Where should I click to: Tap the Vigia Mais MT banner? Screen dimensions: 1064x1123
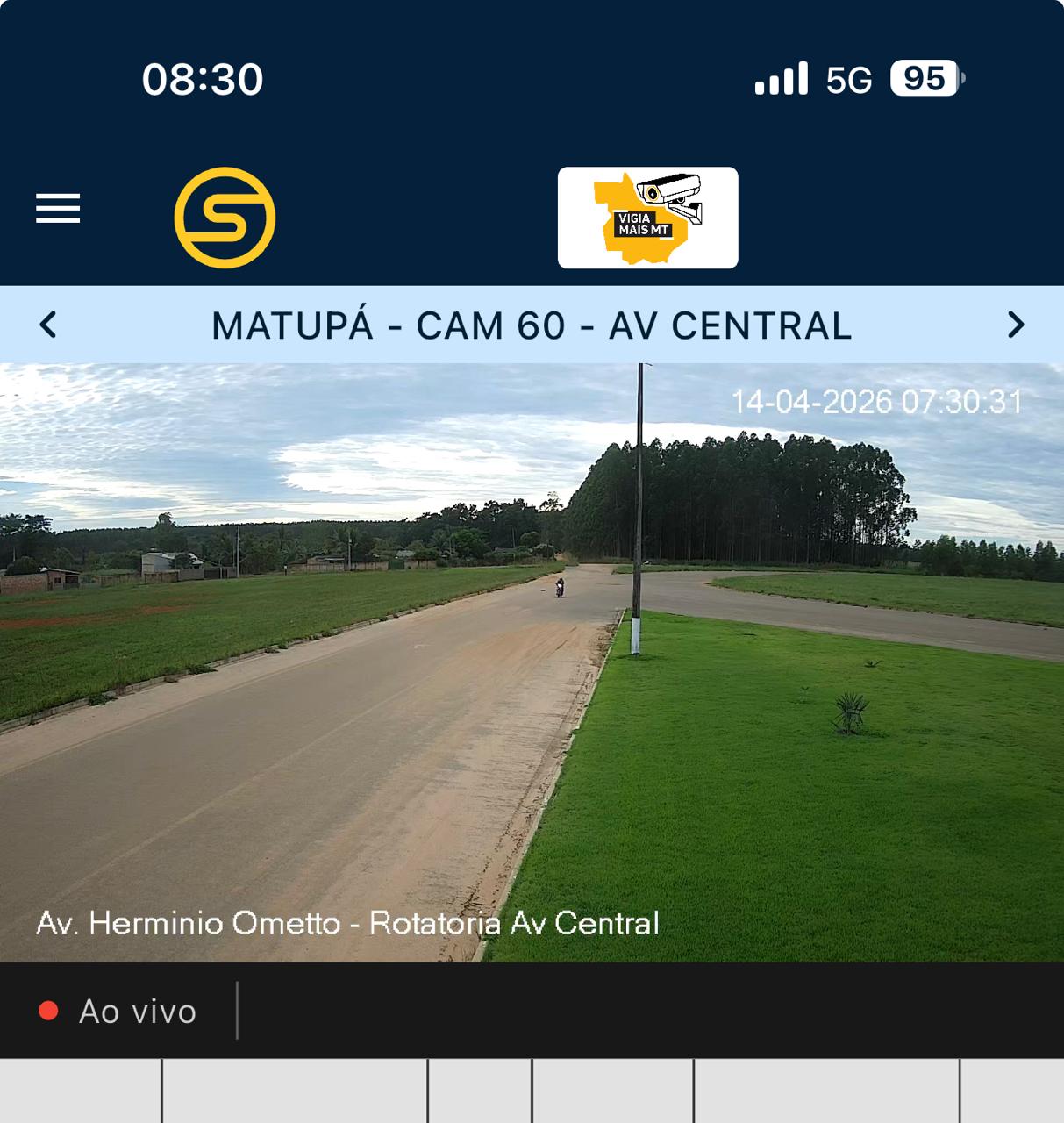[647, 218]
